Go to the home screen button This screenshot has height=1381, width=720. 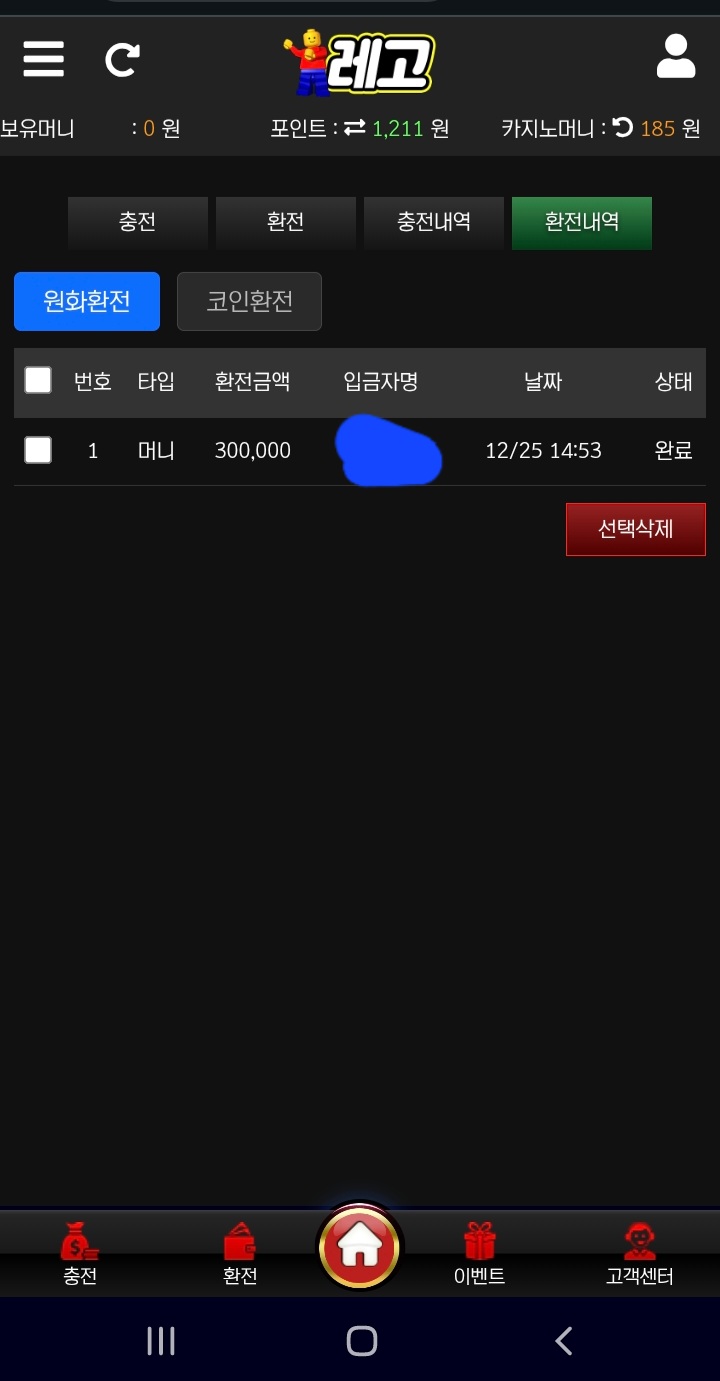click(360, 1247)
